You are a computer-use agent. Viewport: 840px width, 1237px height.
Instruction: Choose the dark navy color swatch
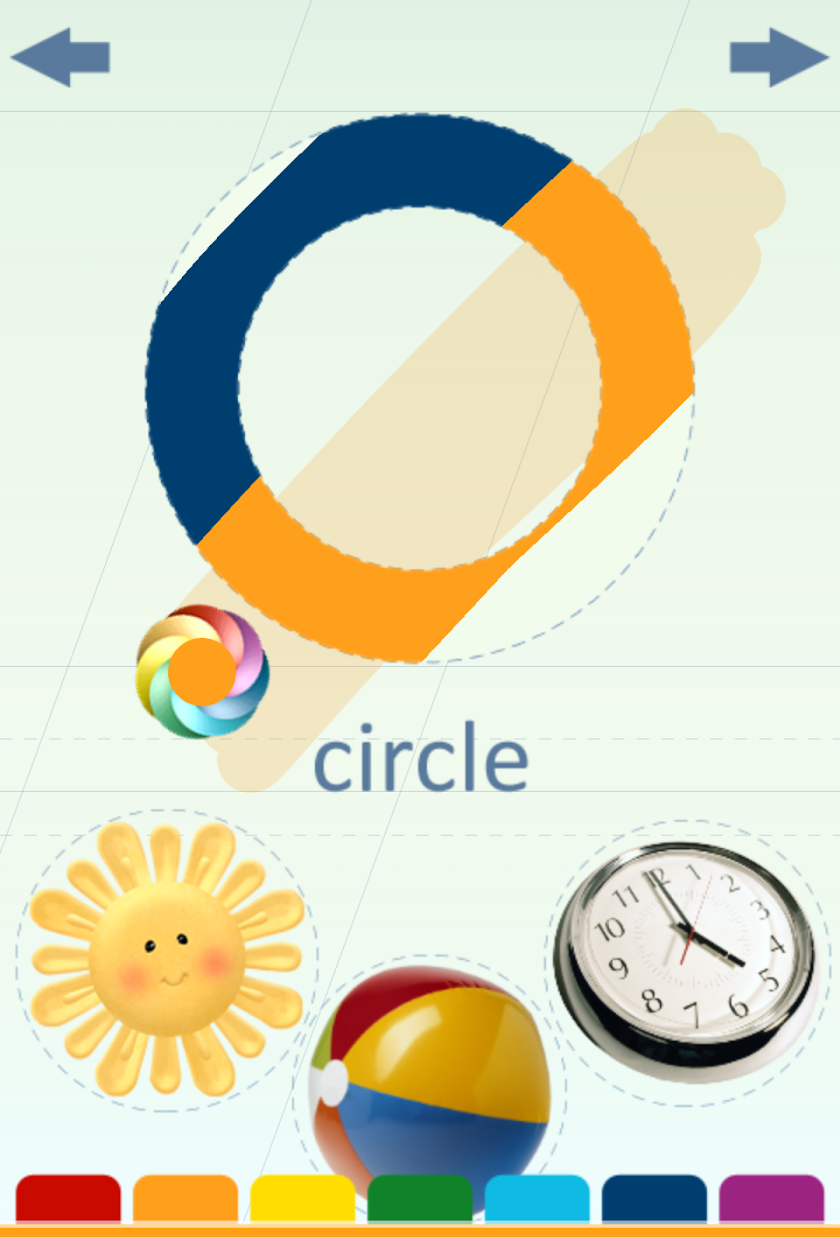(654, 1198)
